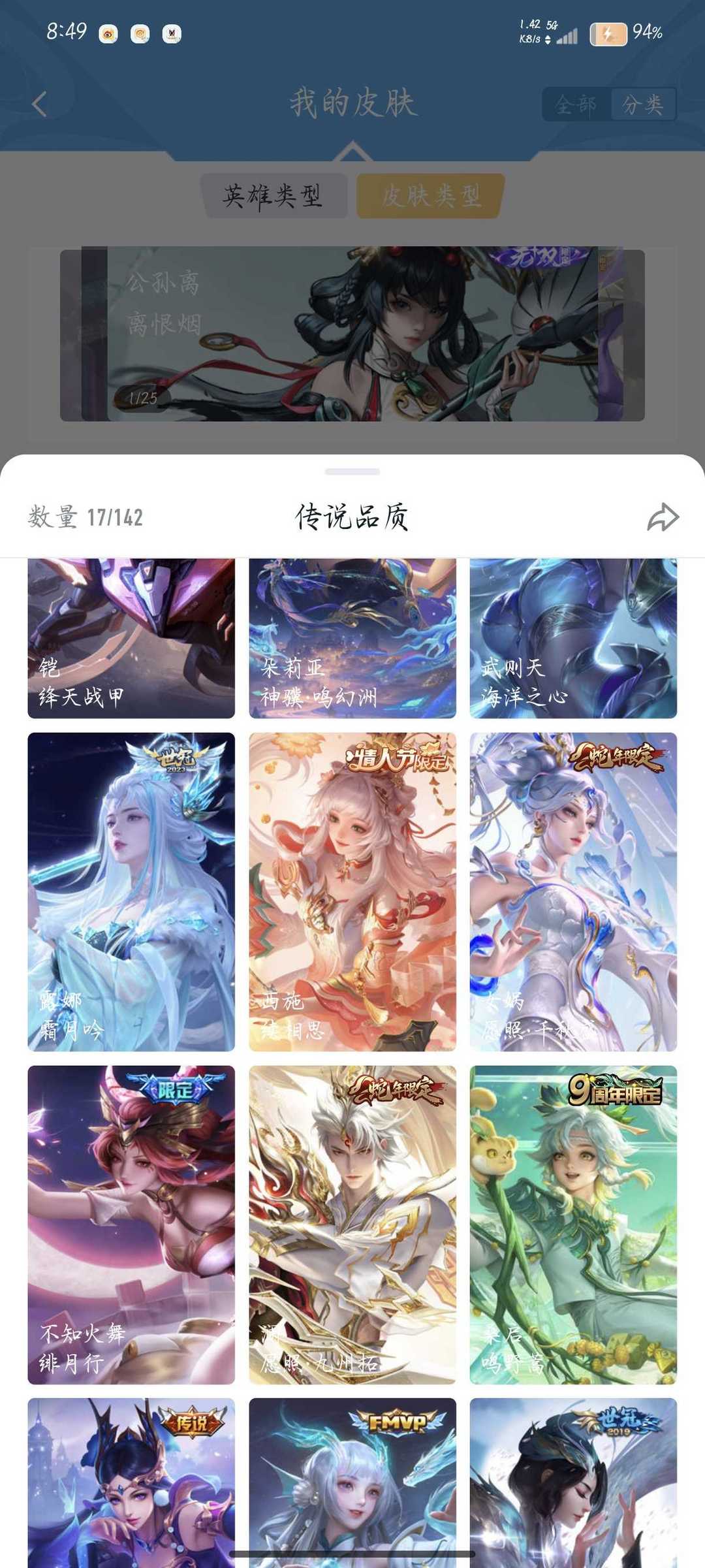Open skin card with FMVP badge
Screen dimensions: 705x1568
352,1482
